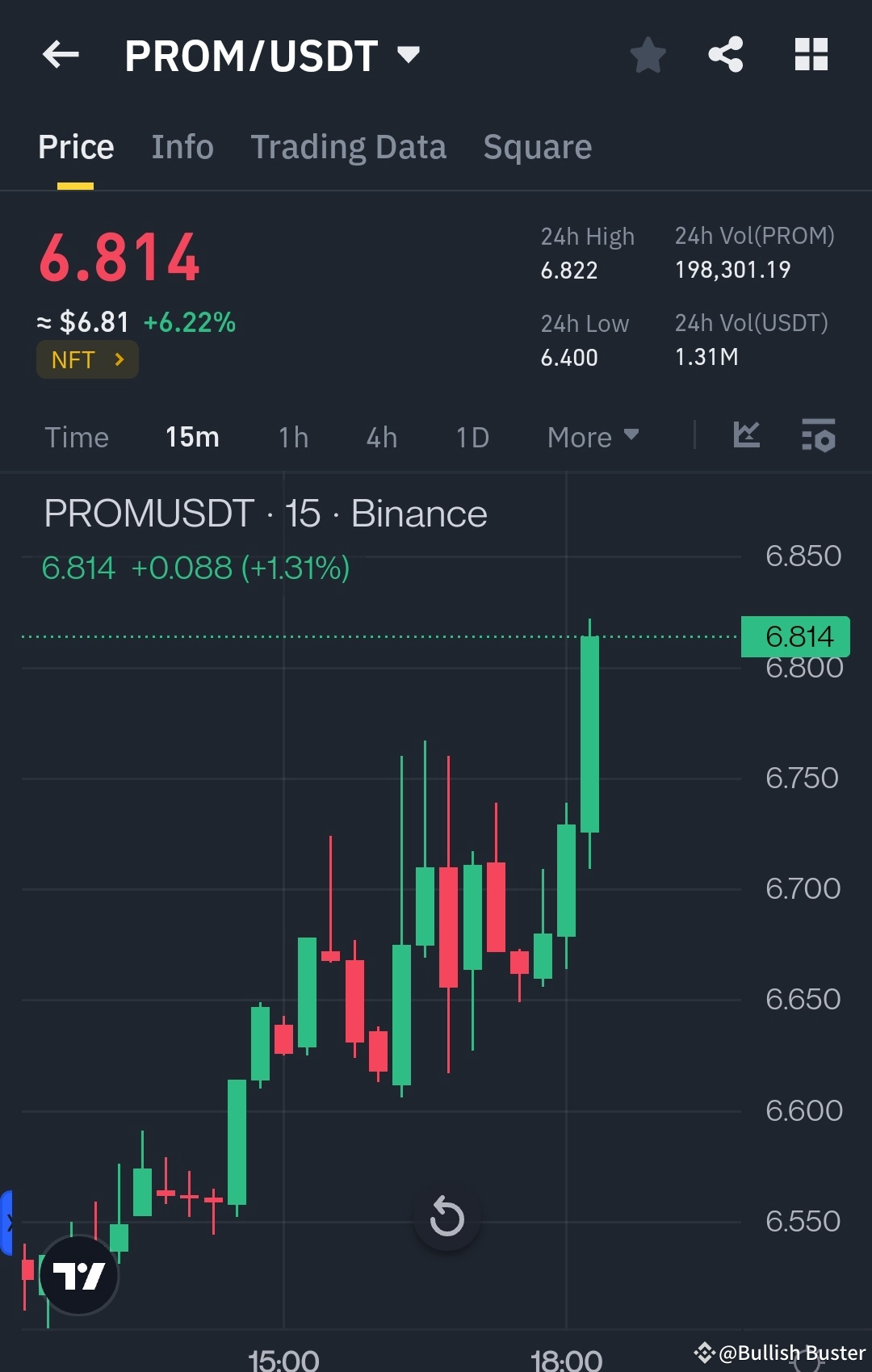
Task: Open the grid layout icon top right
Action: pos(811,54)
